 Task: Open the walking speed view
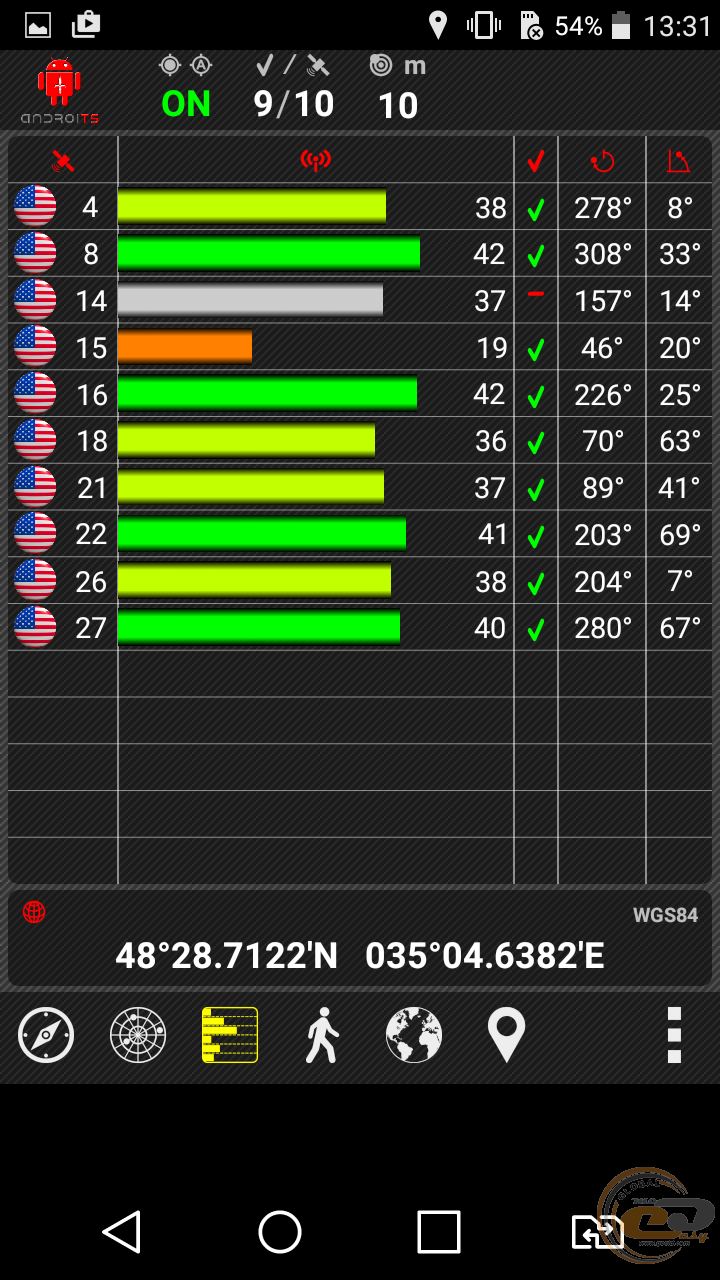pyautogui.click(x=322, y=1035)
